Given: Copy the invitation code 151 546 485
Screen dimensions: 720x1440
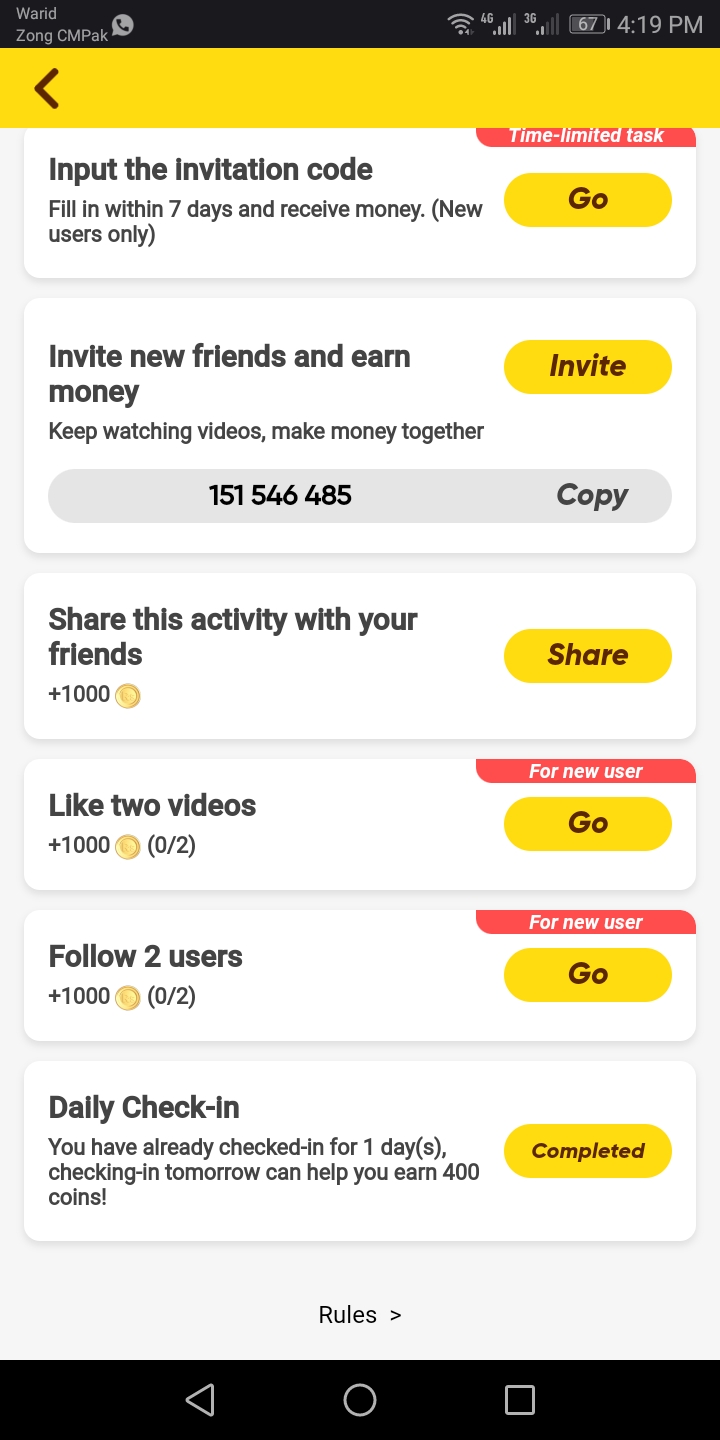Looking at the screenshot, I should pos(592,495).
